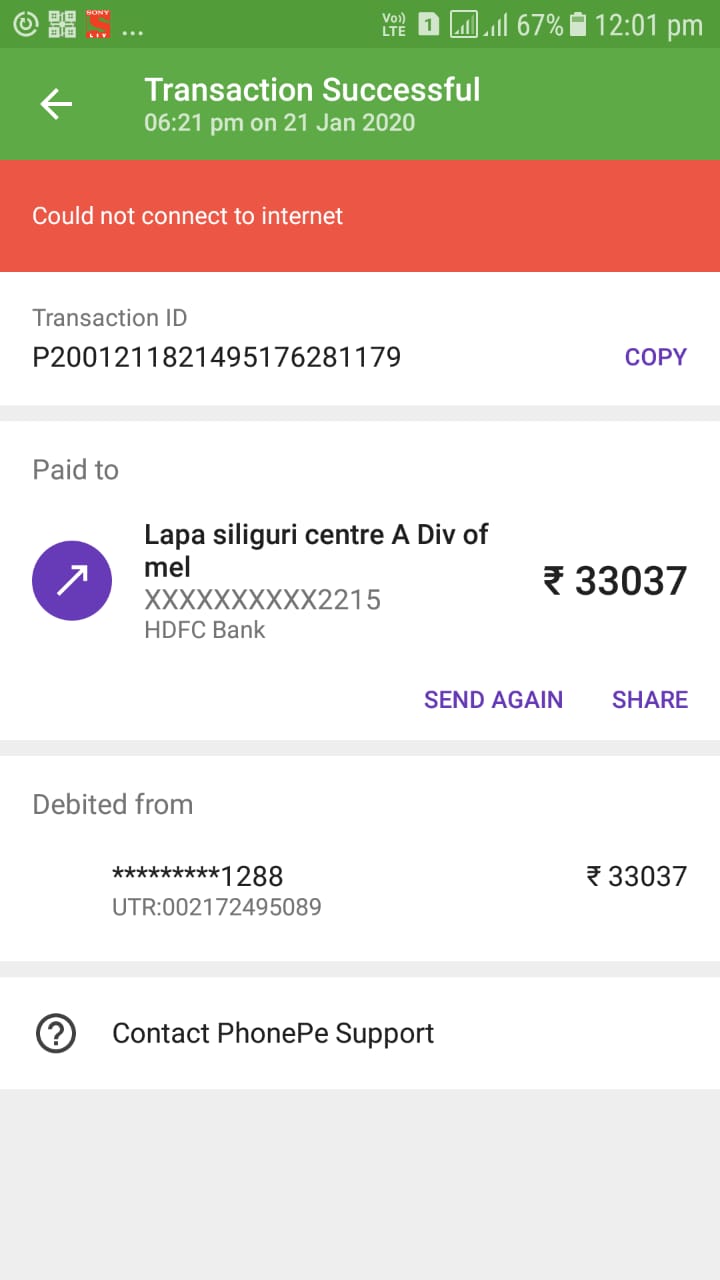This screenshot has width=720, height=1280.
Task: Open Contact PhonePe Support
Action: 360,1033
